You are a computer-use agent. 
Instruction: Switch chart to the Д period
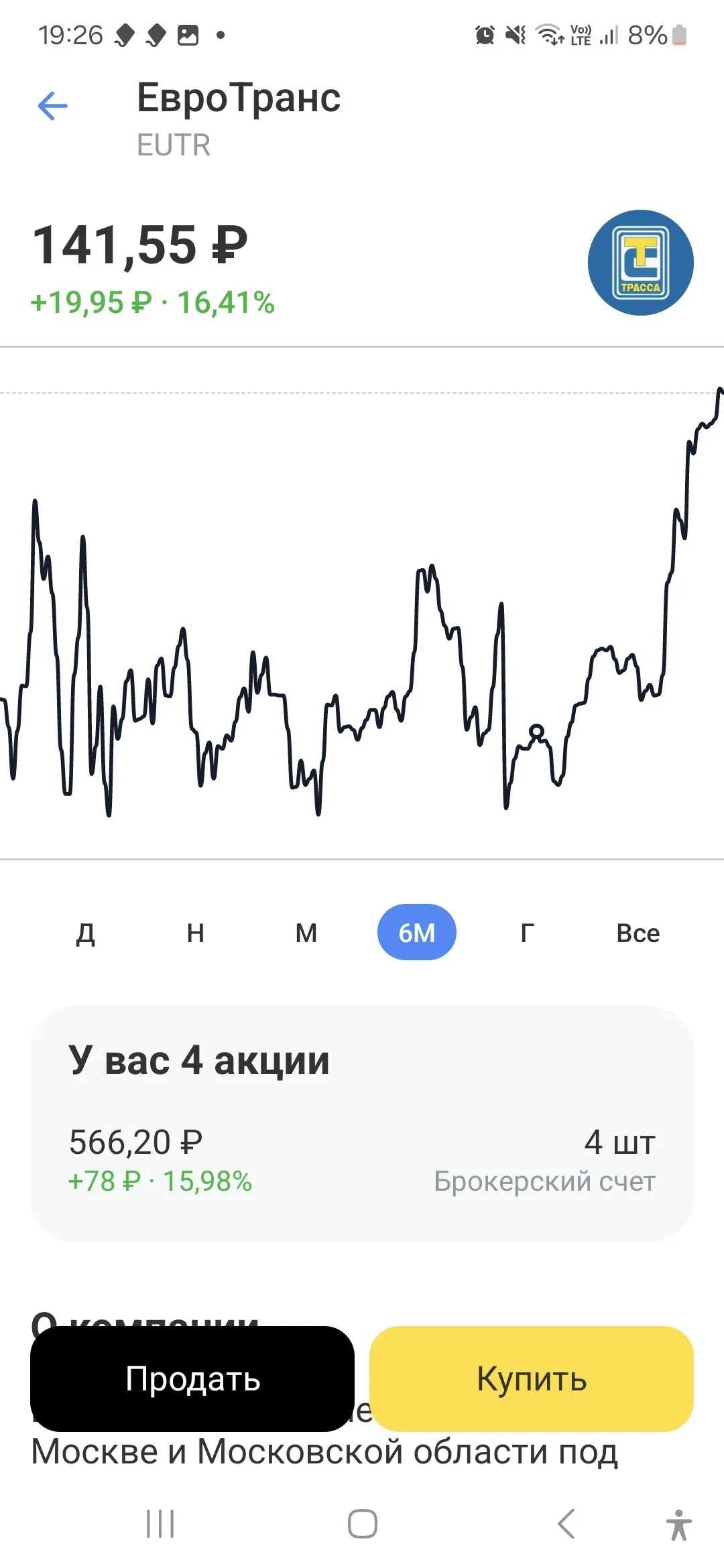click(x=85, y=933)
